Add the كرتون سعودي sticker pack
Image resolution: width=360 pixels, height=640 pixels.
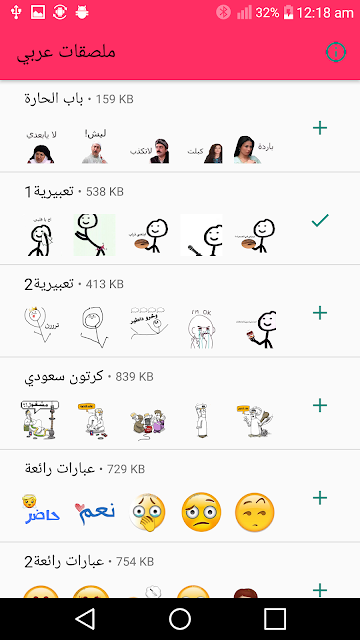320,405
